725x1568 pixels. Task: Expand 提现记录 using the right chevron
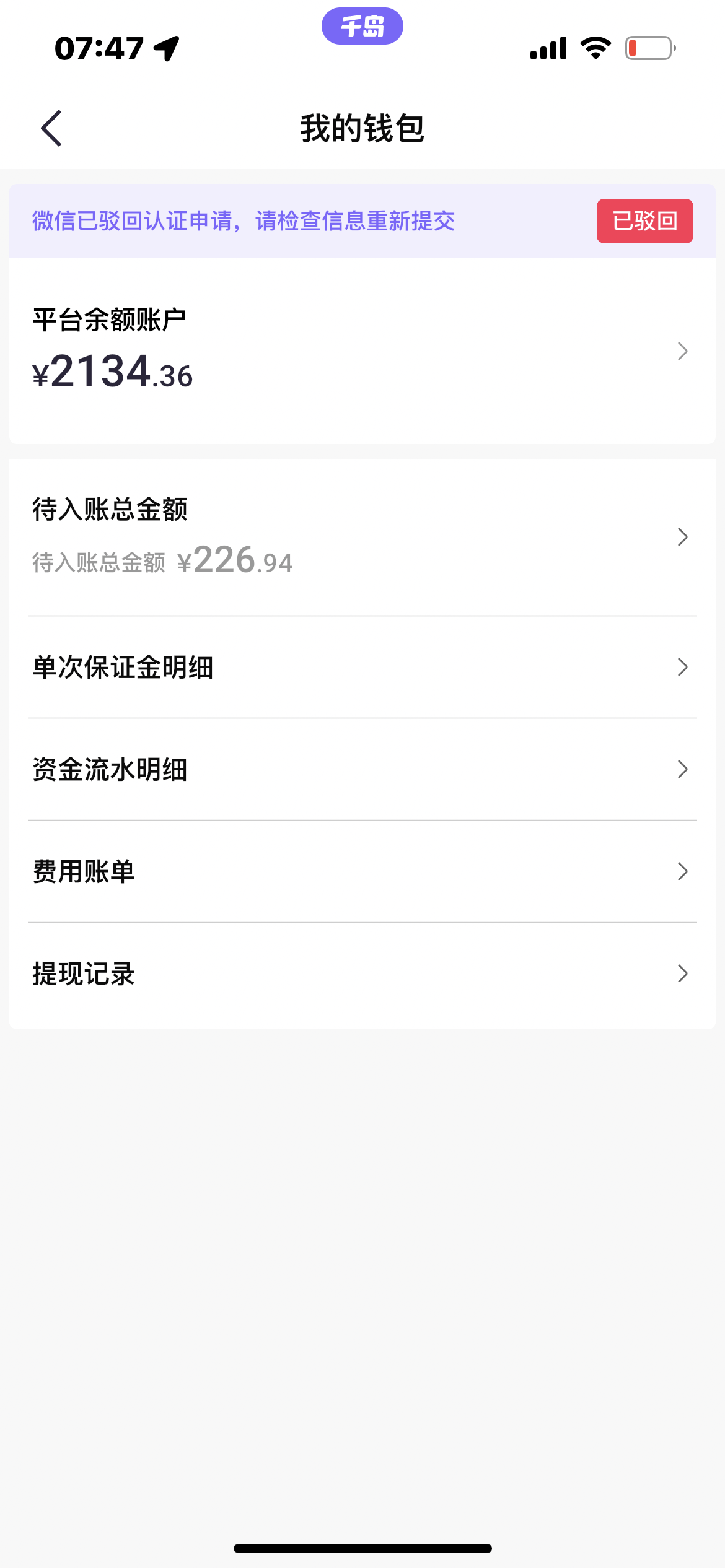682,973
